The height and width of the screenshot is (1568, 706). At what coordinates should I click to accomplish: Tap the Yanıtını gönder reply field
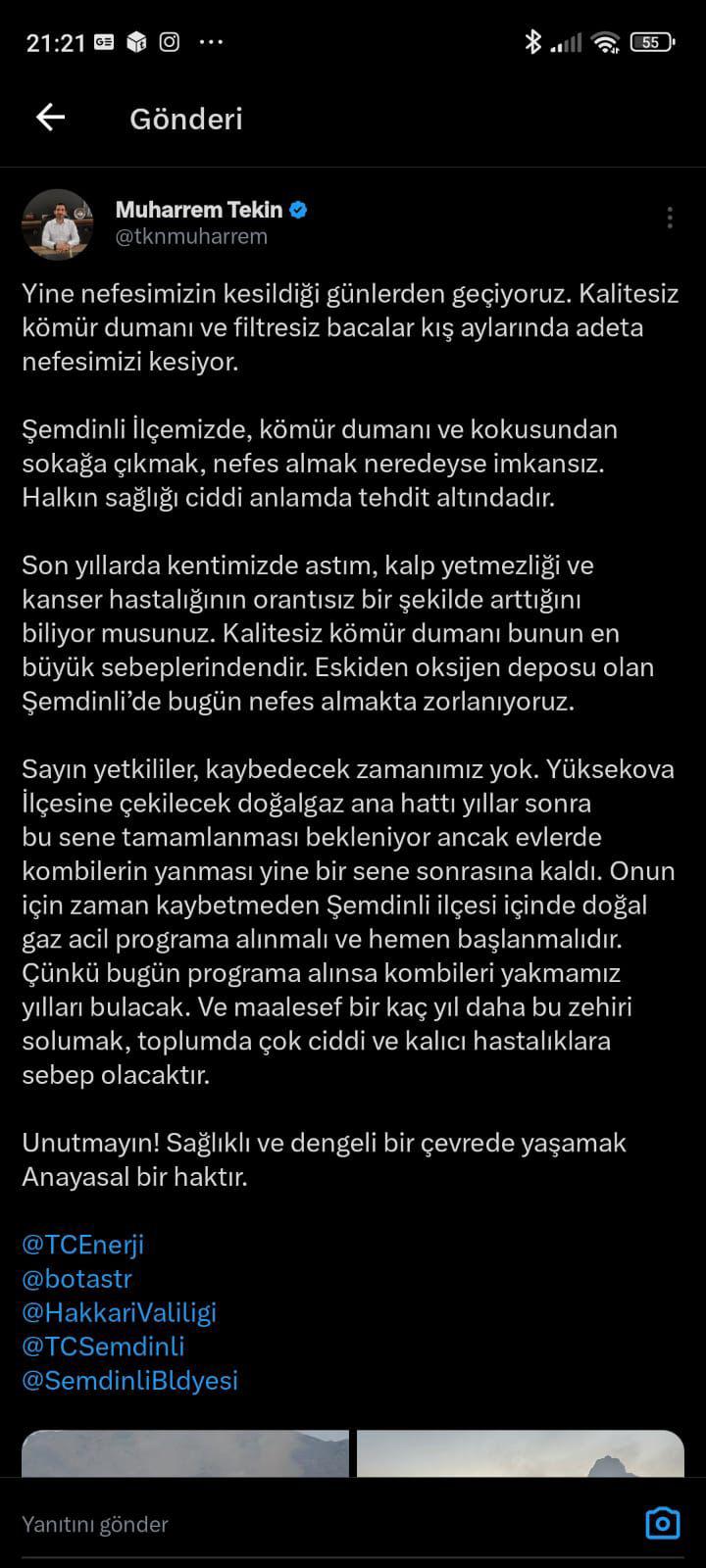(324, 1524)
